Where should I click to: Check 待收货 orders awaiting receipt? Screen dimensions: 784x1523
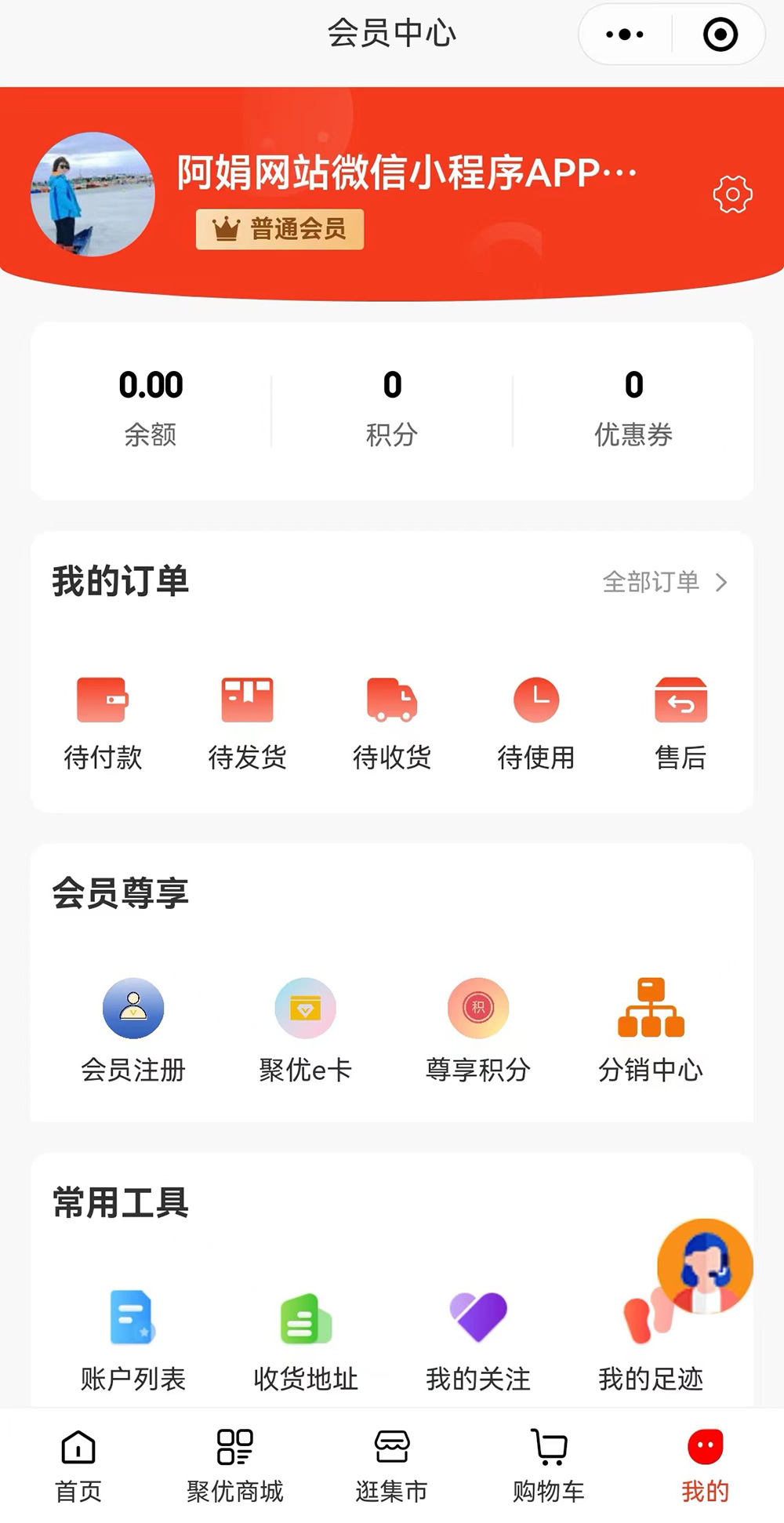click(x=392, y=723)
